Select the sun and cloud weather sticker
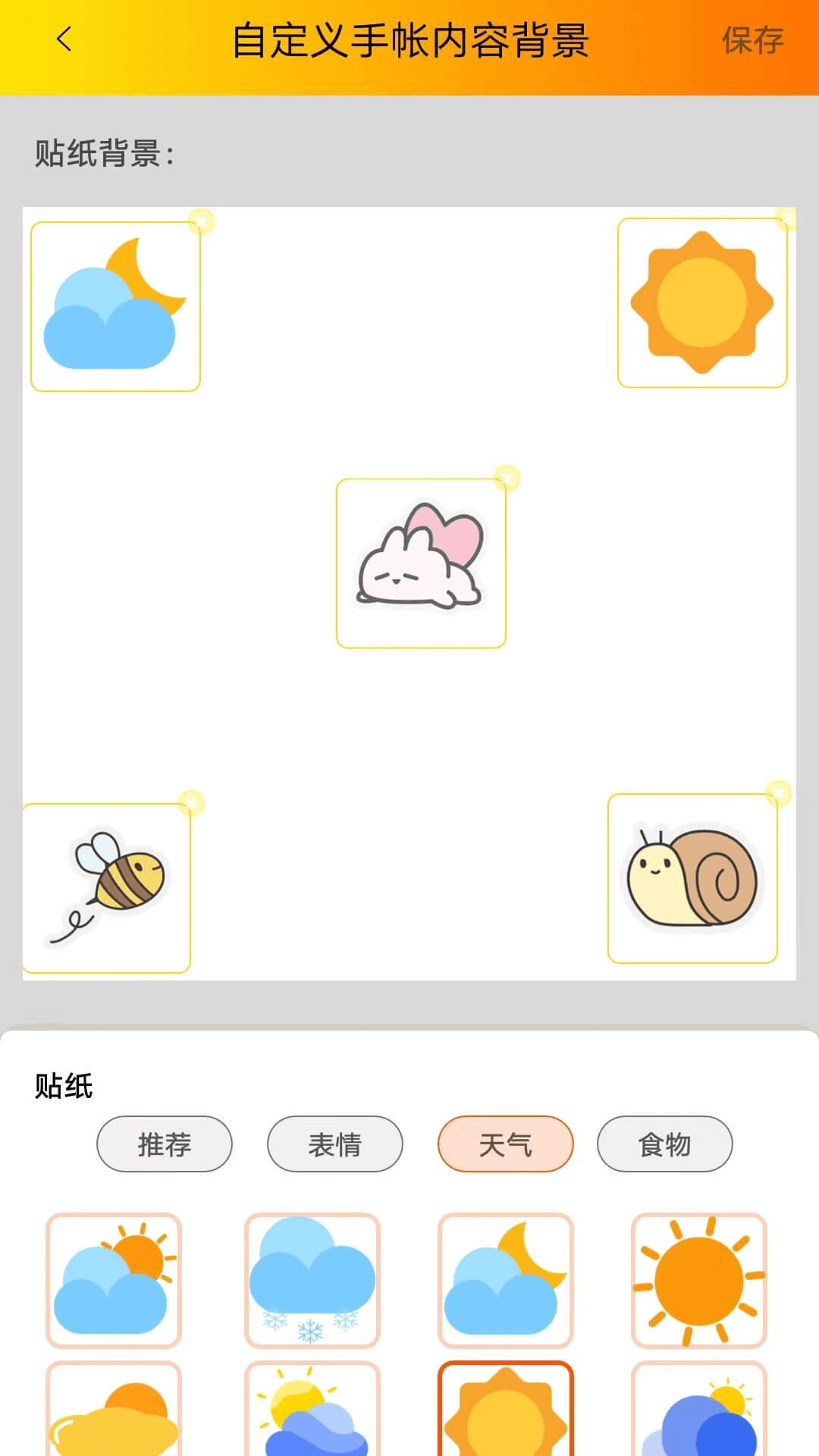Image resolution: width=819 pixels, height=1456 pixels. 112,1282
